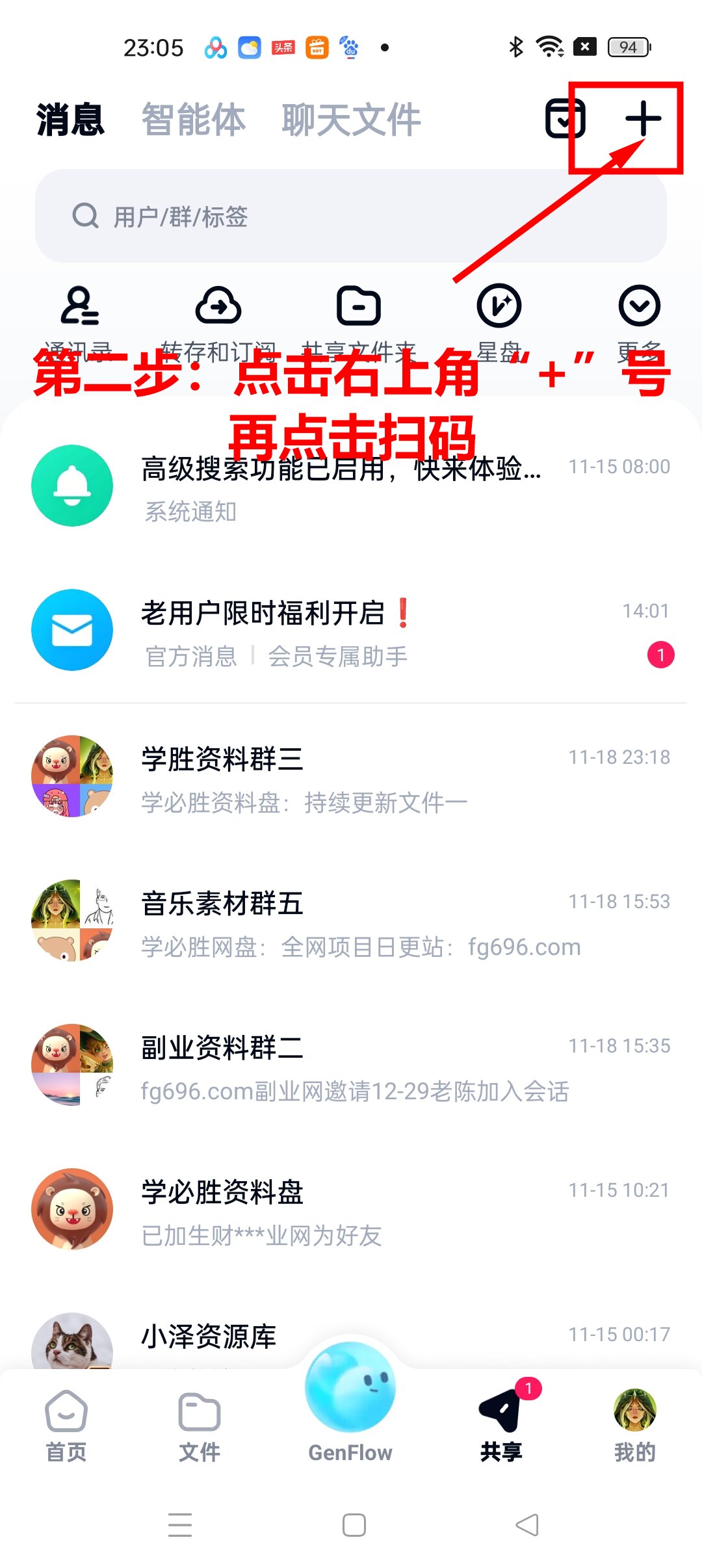This screenshot has width=702, height=1568.
Task: Open the 学胜资料群三 group chat
Action: (351, 777)
